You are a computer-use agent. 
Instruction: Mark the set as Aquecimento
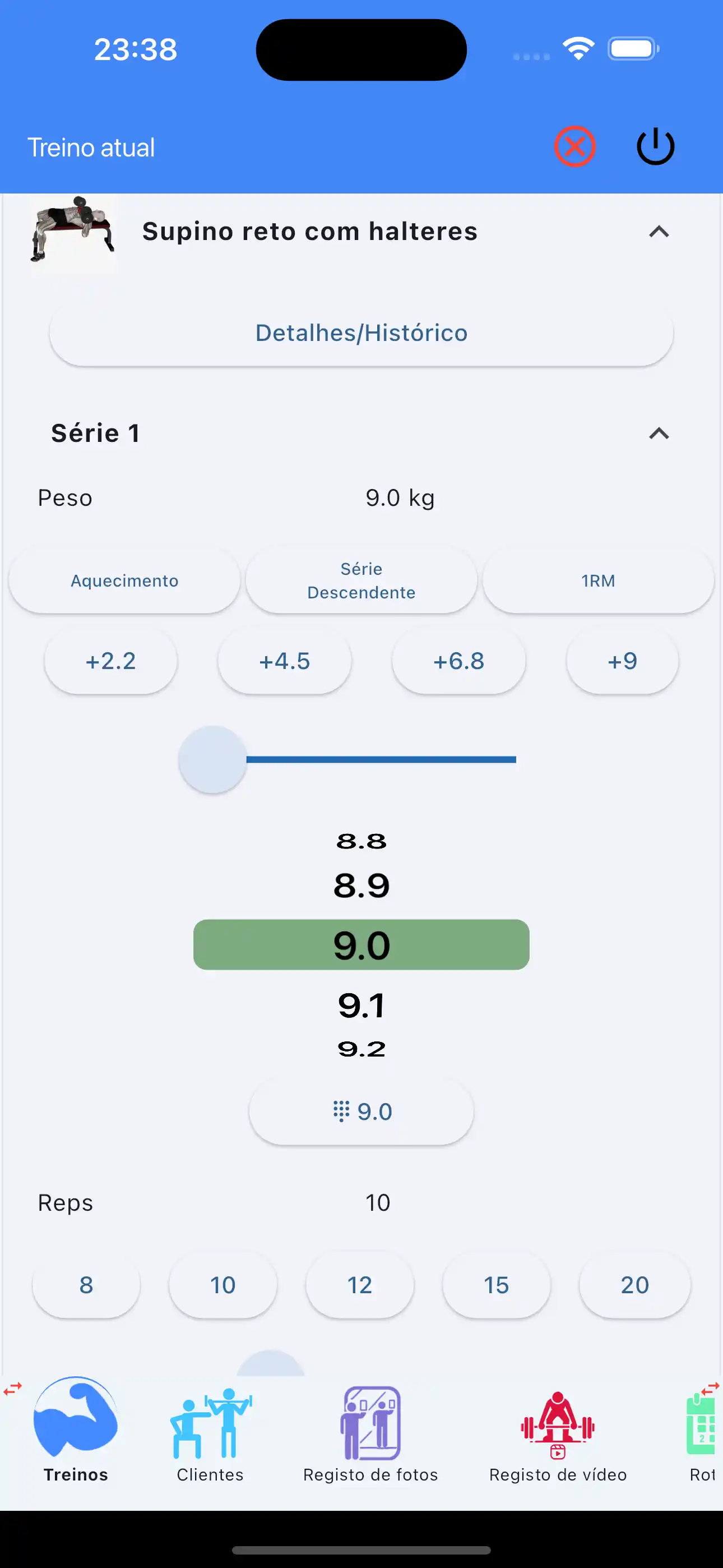pyautogui.click(x=124, y=580)
